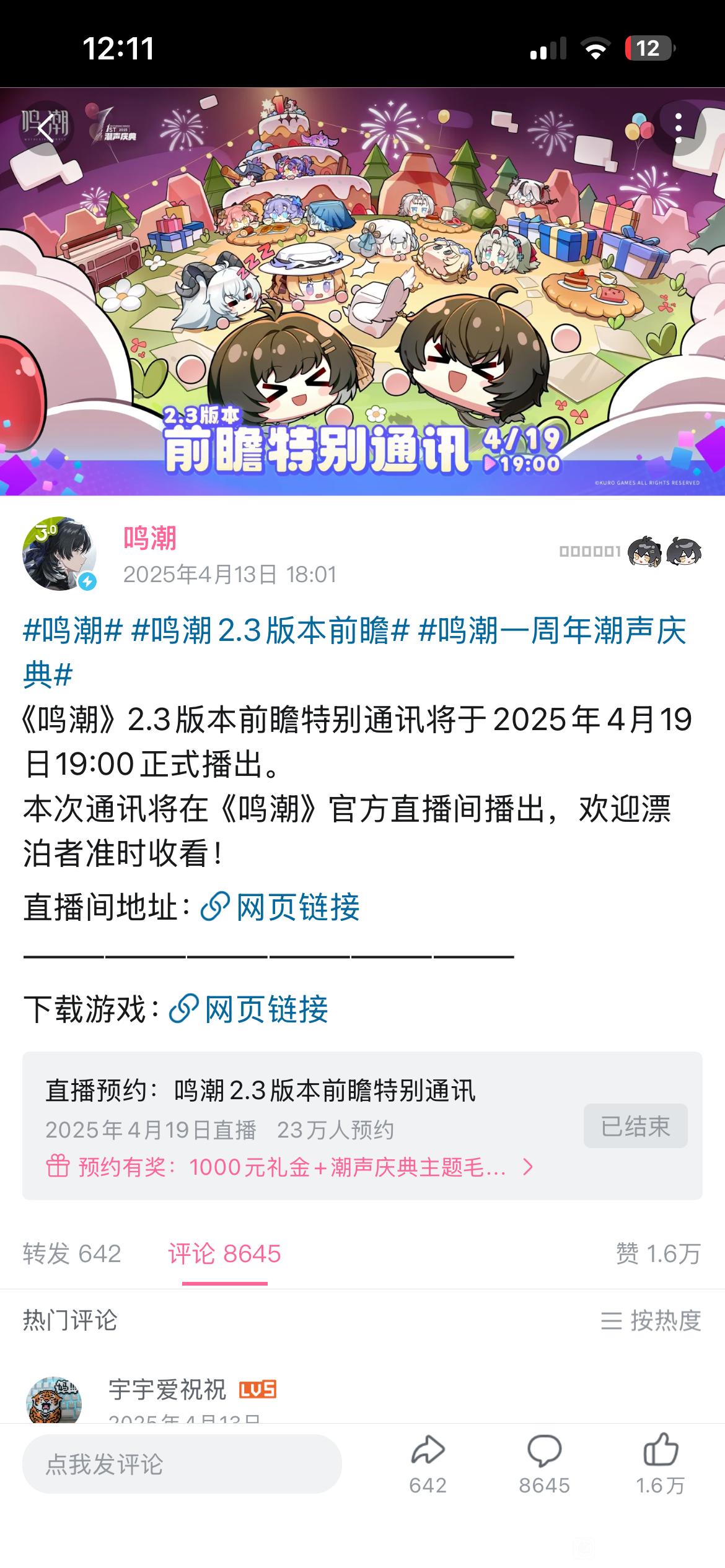The image size is (725, 1568).
Task: Tap the 点我发评论 comment field
Action: point(182,1464)
